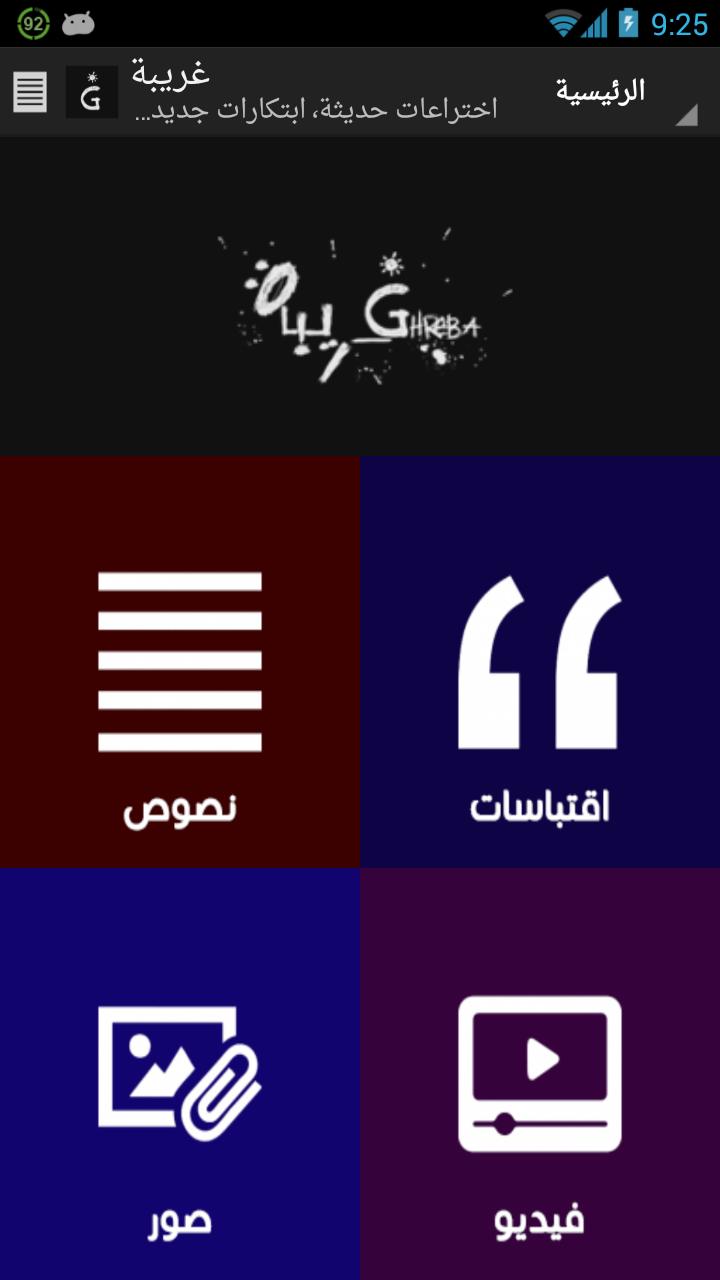720x1280 pixels.
Task: Open the نصوص texts tile
Action: (x=180, y=662)
